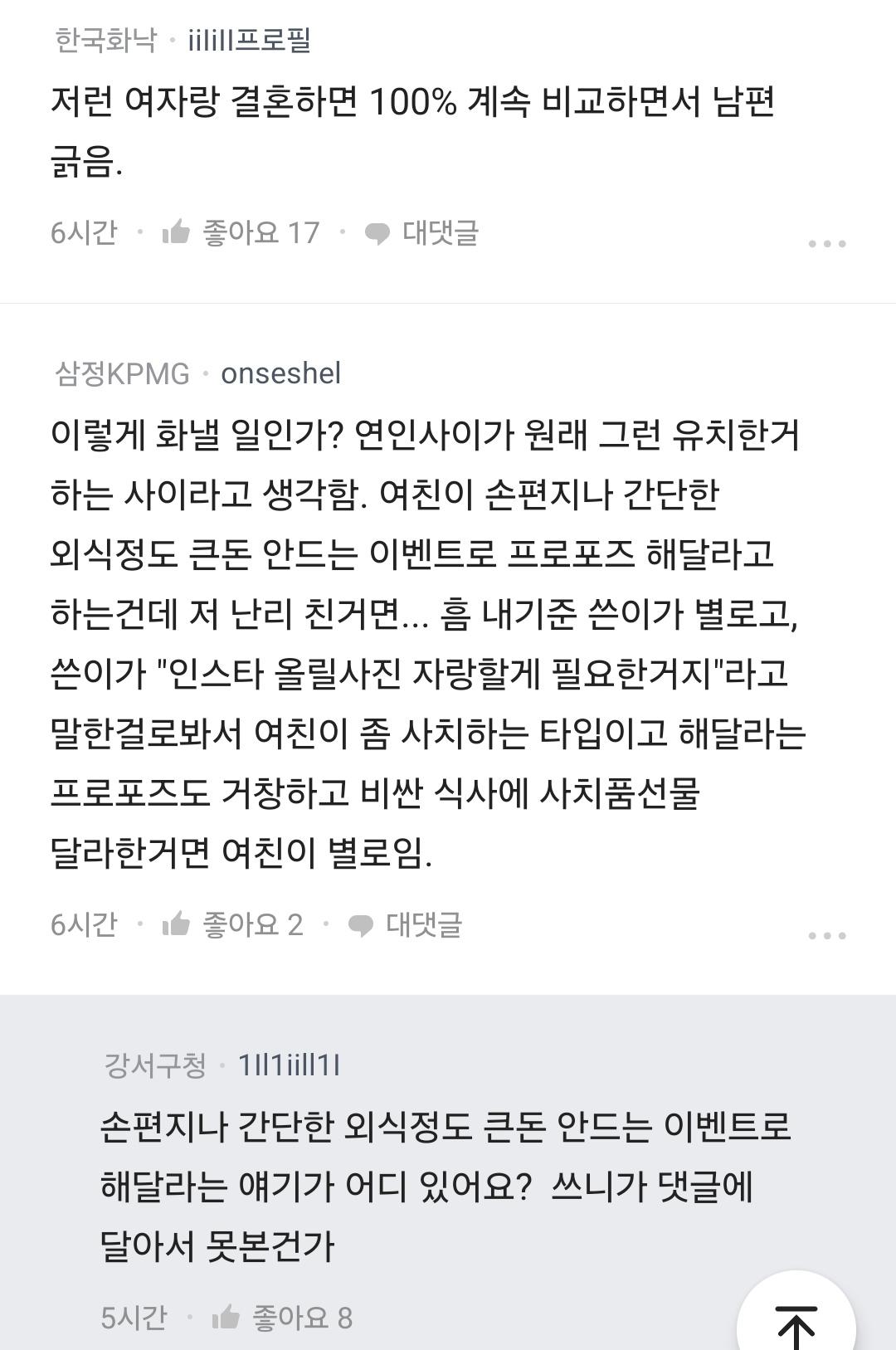Reply to the 한국화낙 user's comment

click(x=422, y=232)
